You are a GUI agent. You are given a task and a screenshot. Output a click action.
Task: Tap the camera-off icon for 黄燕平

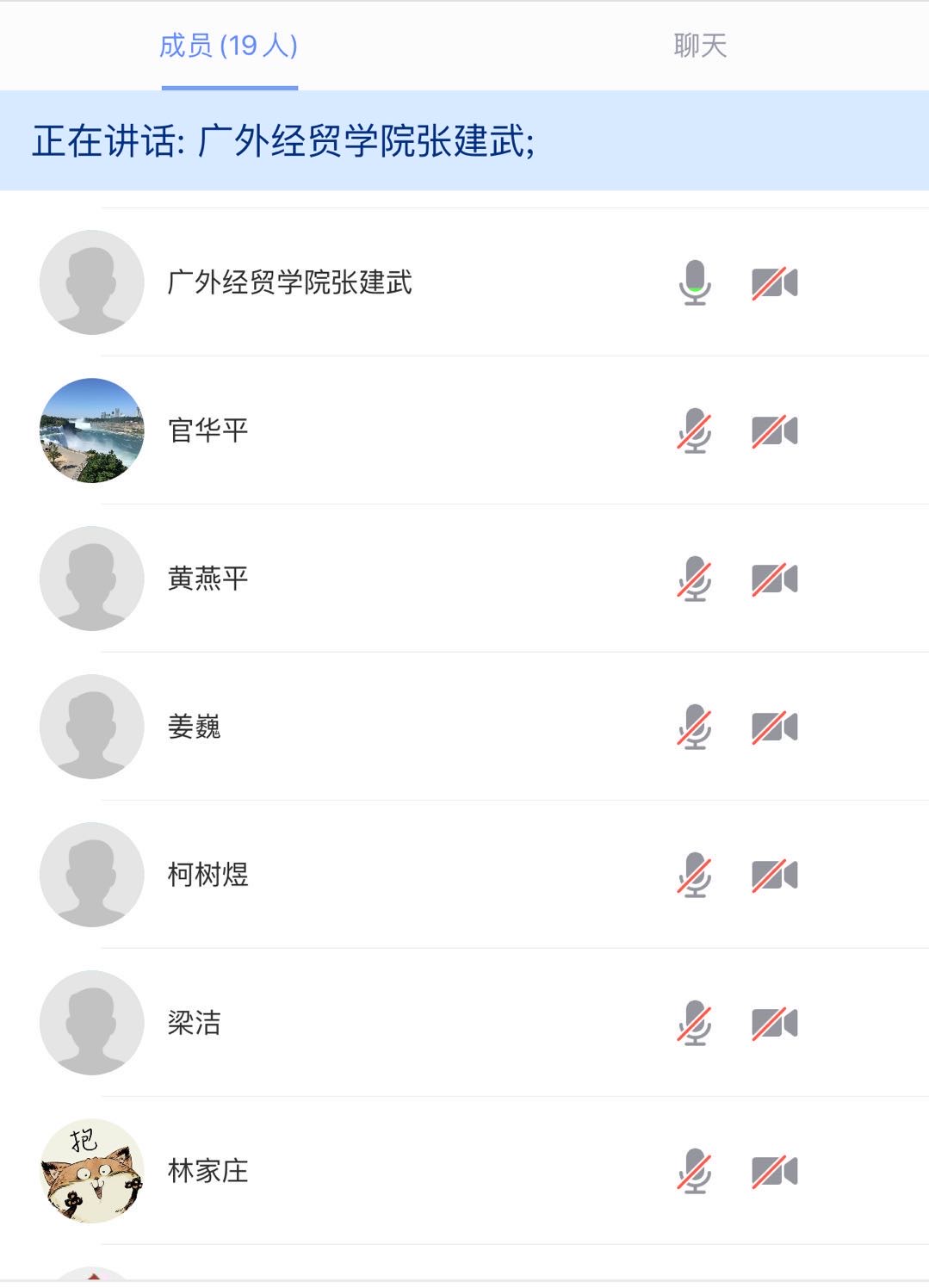(x=775, y=579)
